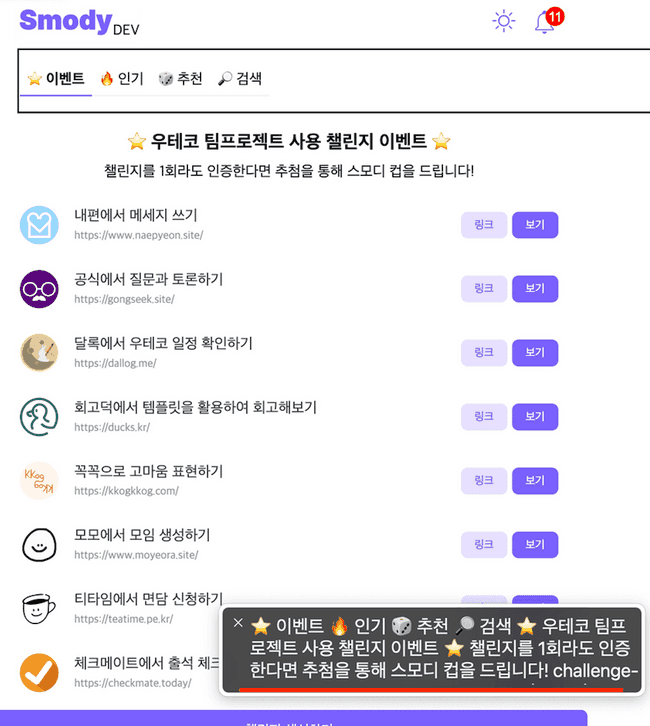Dismiss the dark popup overlay
Viewport: 650px width, 726px height.
click(238, 623)
